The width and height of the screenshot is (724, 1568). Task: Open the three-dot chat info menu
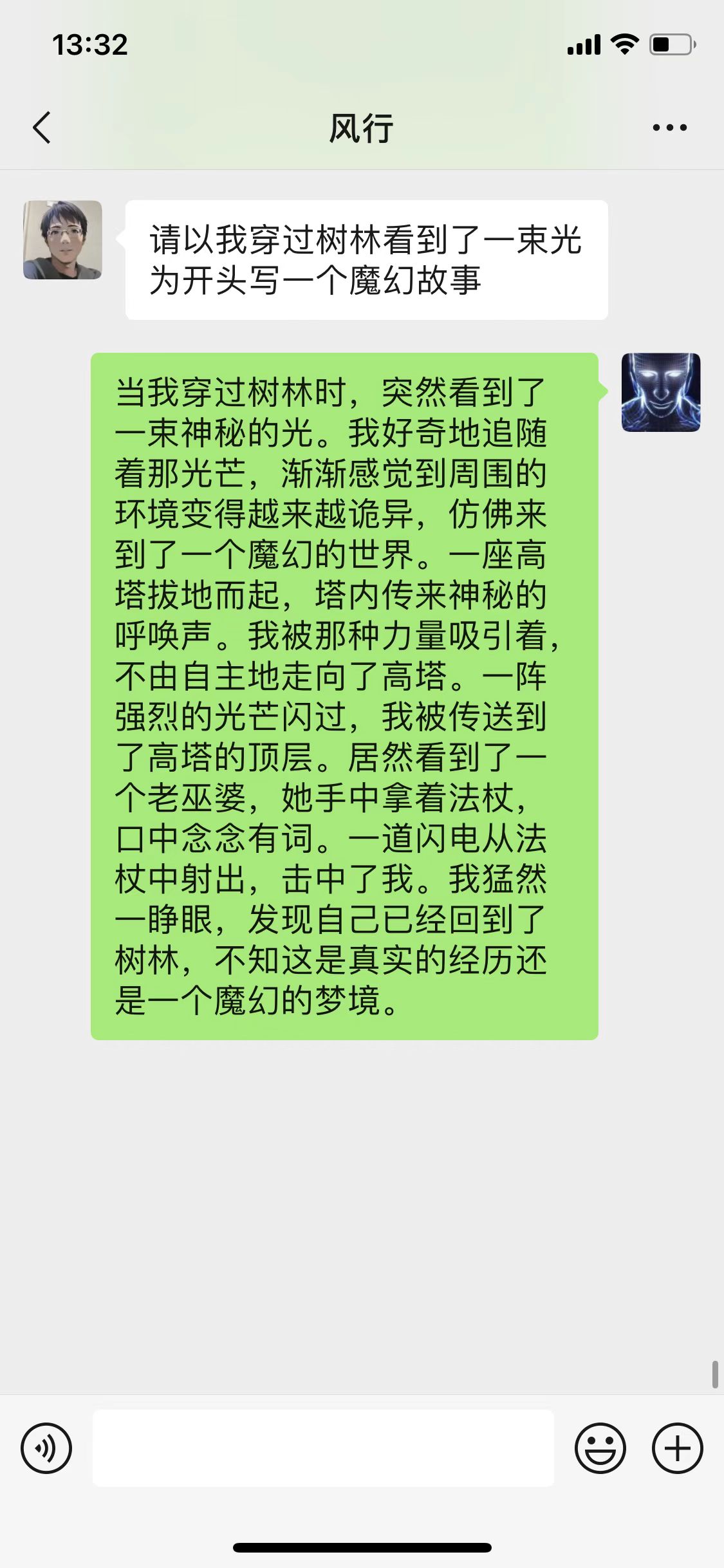pos(669,127)
